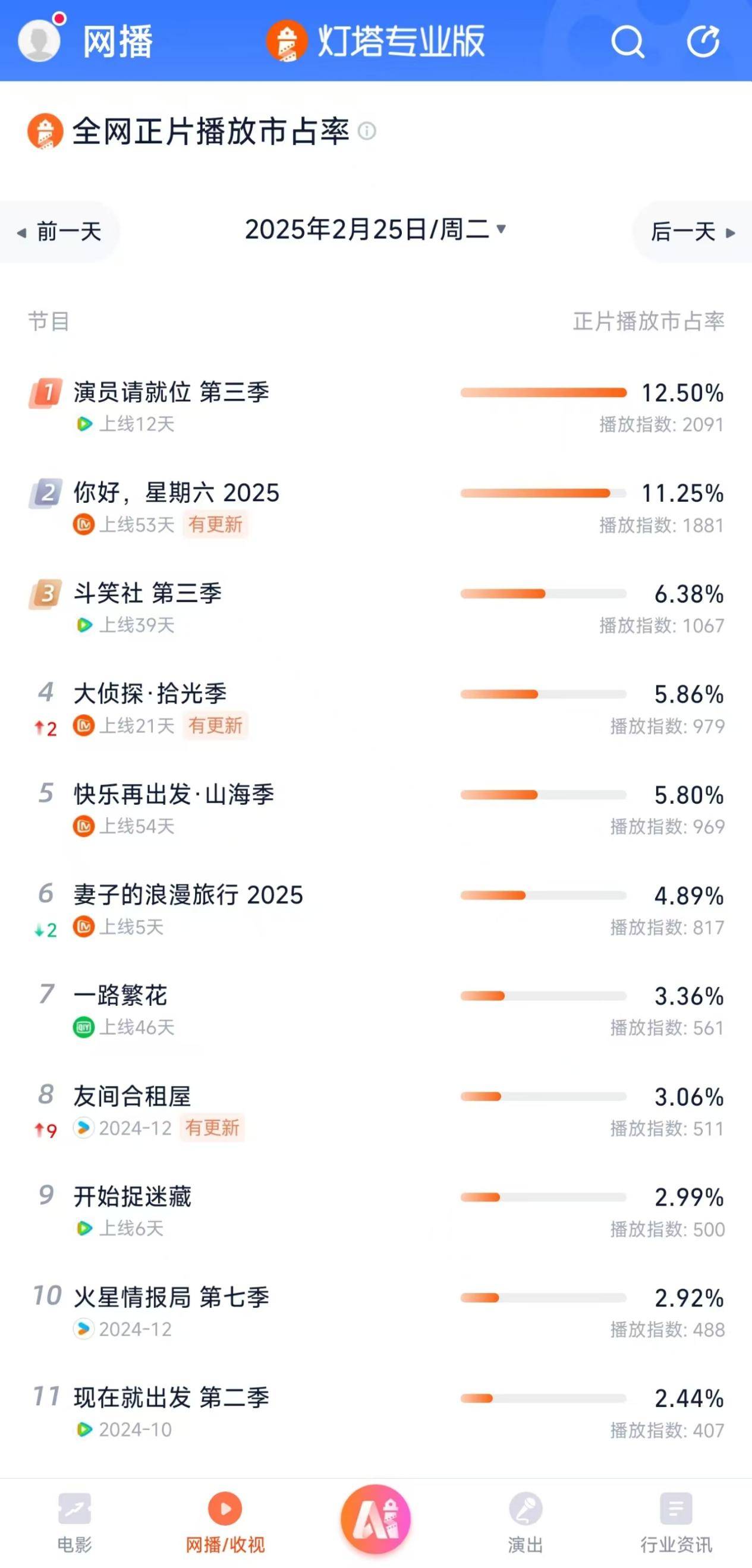Show info about 全网正片播放市占率
The image size is (752, 1568).
(x=367, y=131)
